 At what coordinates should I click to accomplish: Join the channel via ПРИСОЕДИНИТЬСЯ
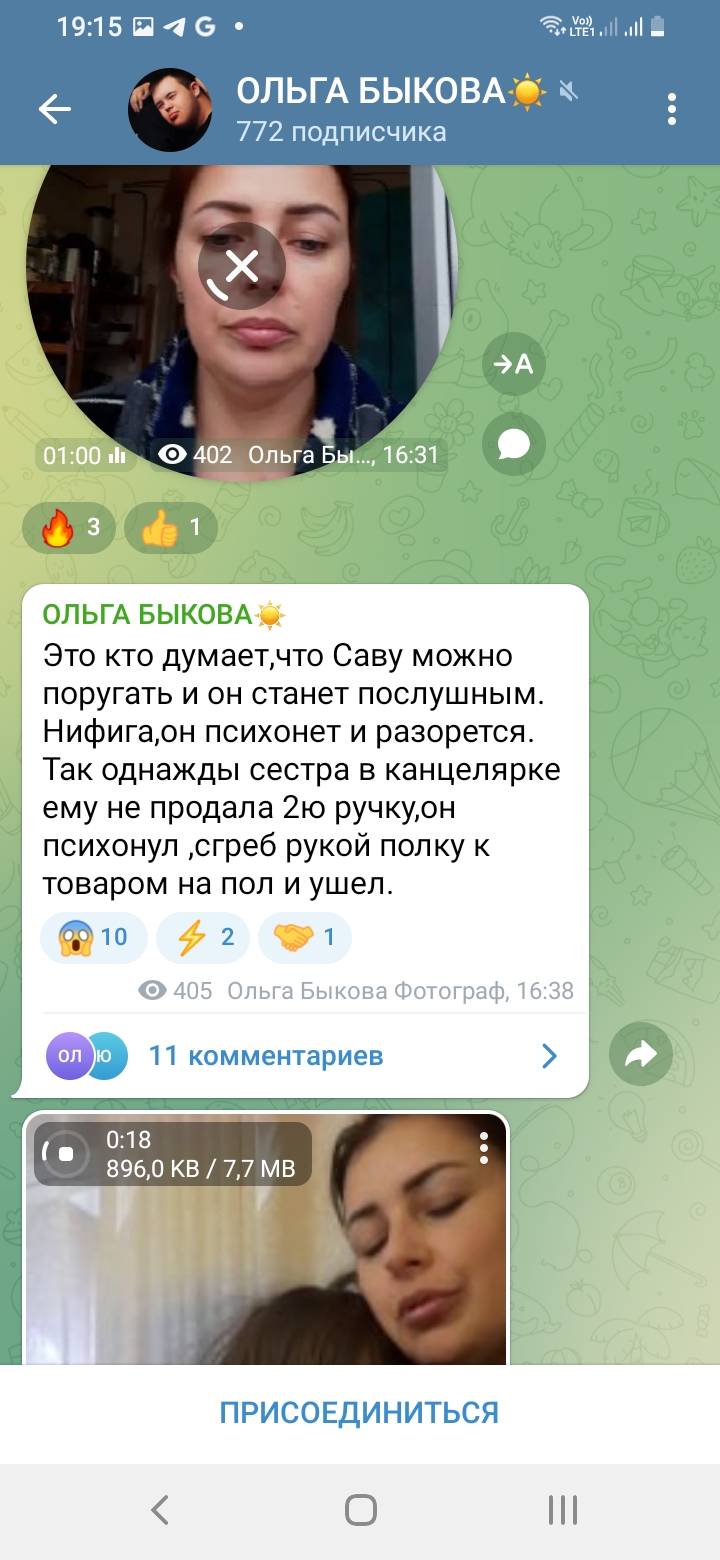point(359,1413)
